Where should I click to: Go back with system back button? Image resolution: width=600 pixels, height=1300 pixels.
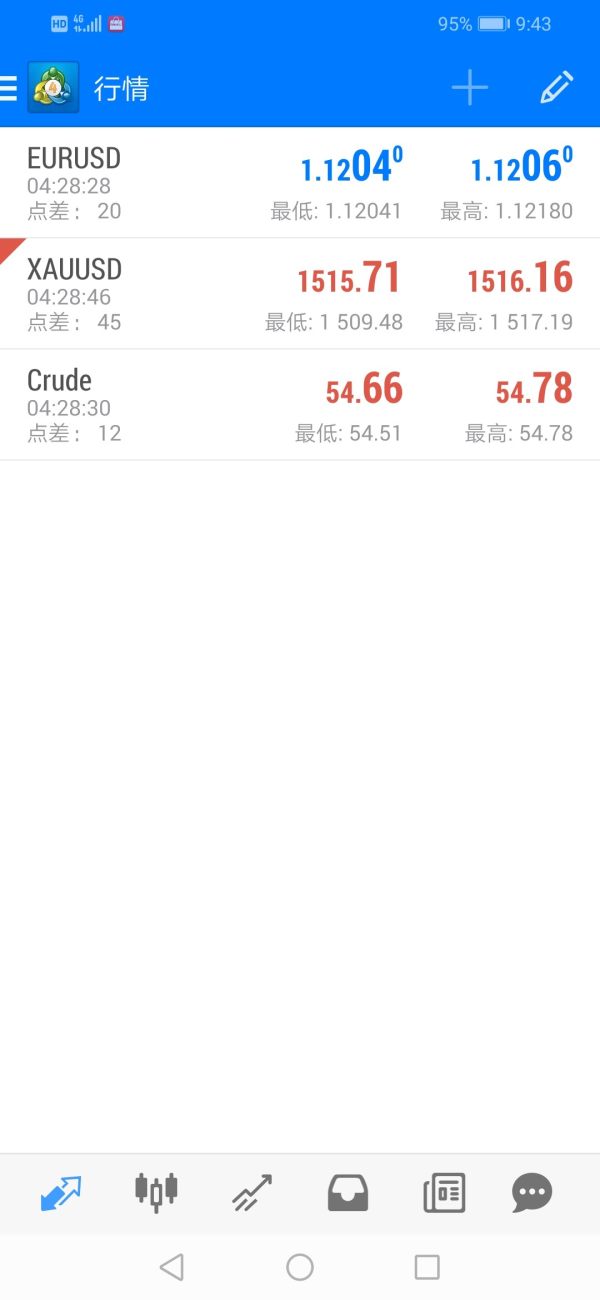(x=172, y=1268)
